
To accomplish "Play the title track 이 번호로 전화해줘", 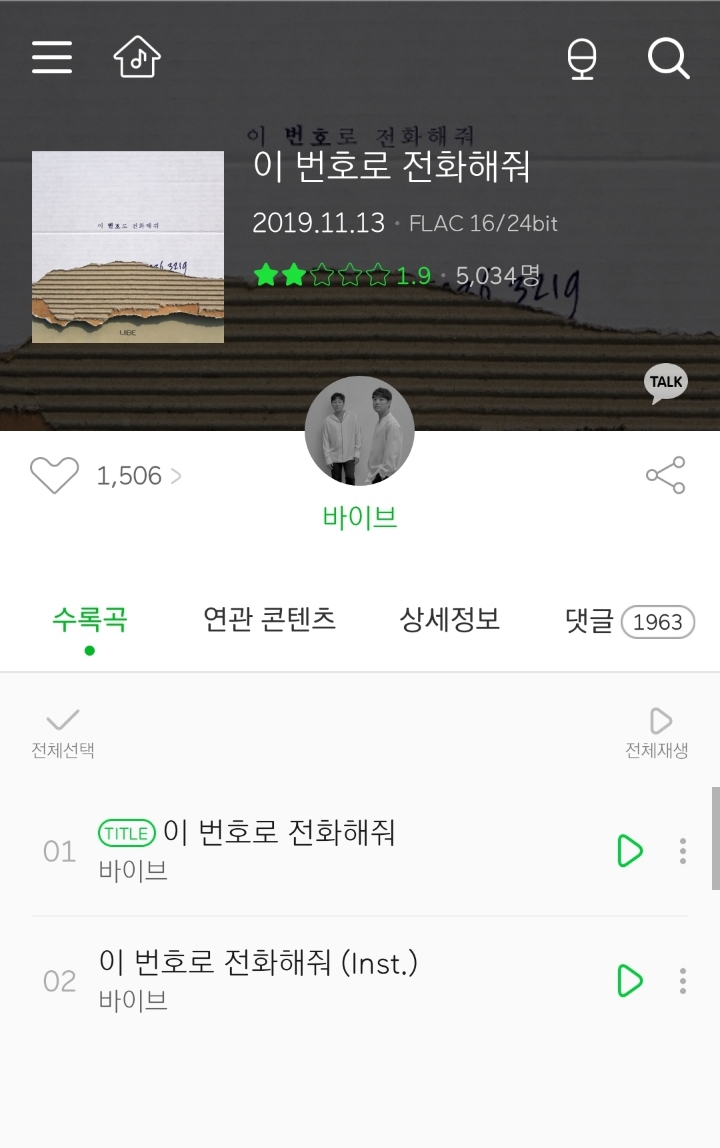I will click(x=629, y=852).
